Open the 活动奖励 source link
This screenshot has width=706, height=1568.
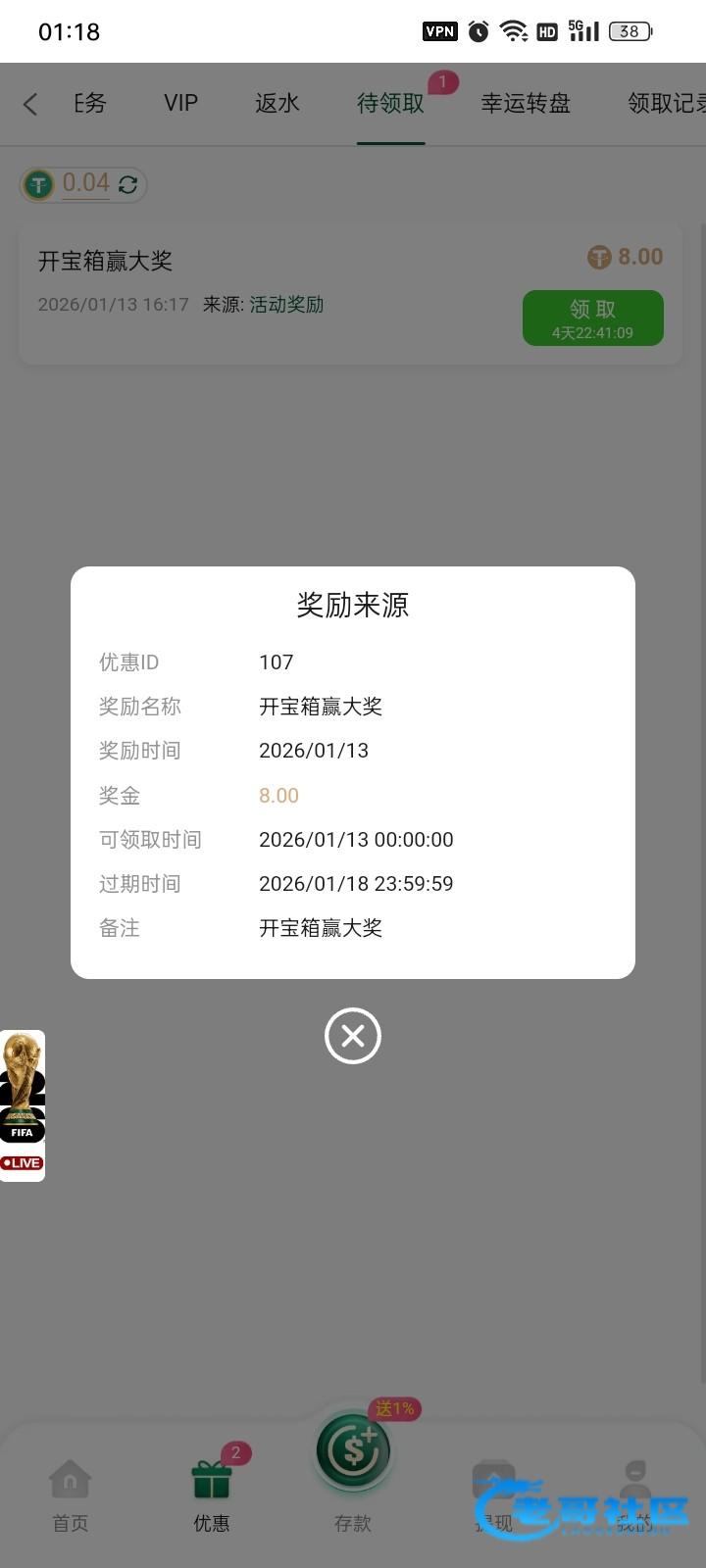286,305
